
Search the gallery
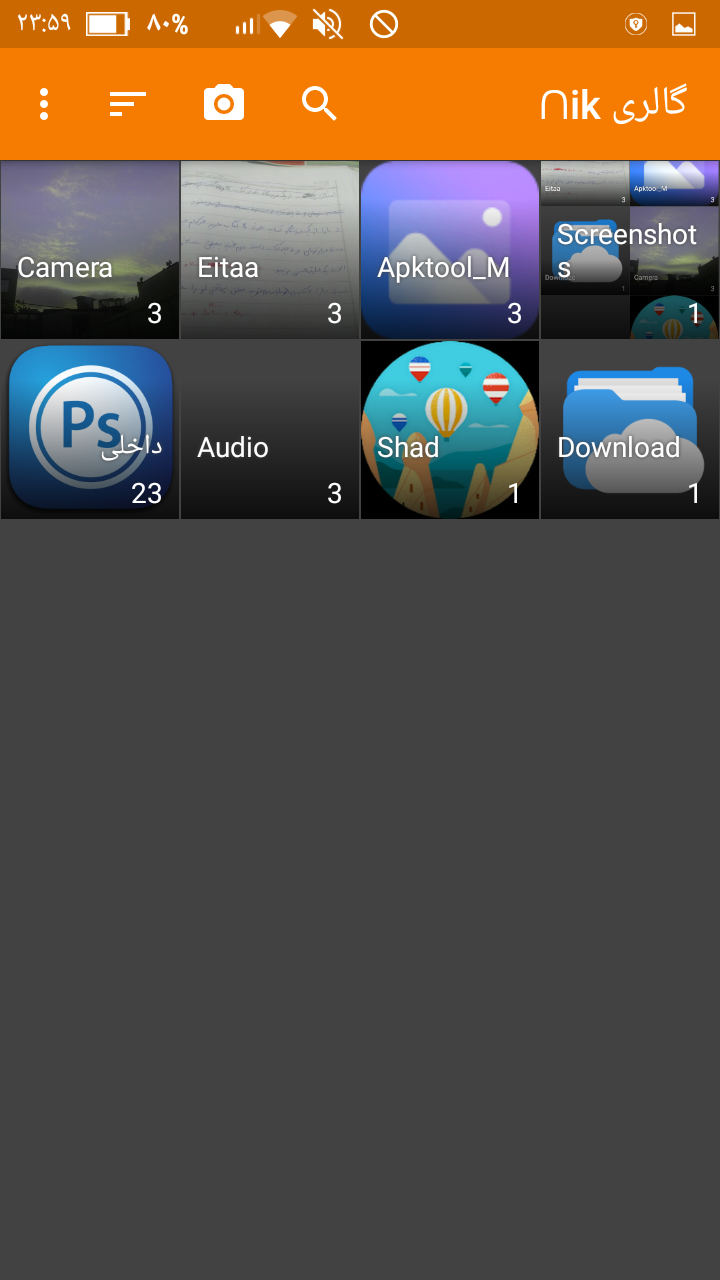[x=319, y=104]
